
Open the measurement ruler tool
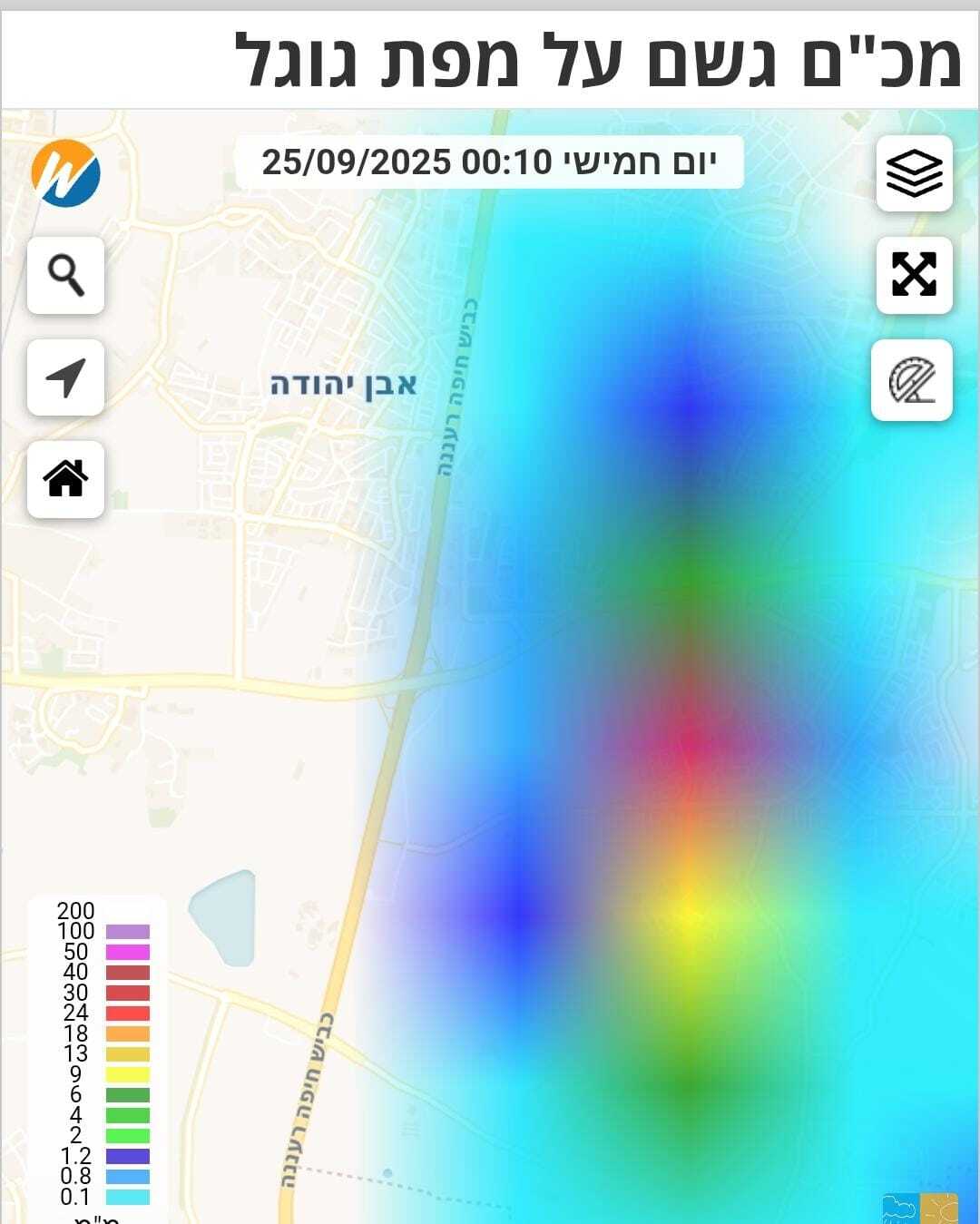(912, 380)
